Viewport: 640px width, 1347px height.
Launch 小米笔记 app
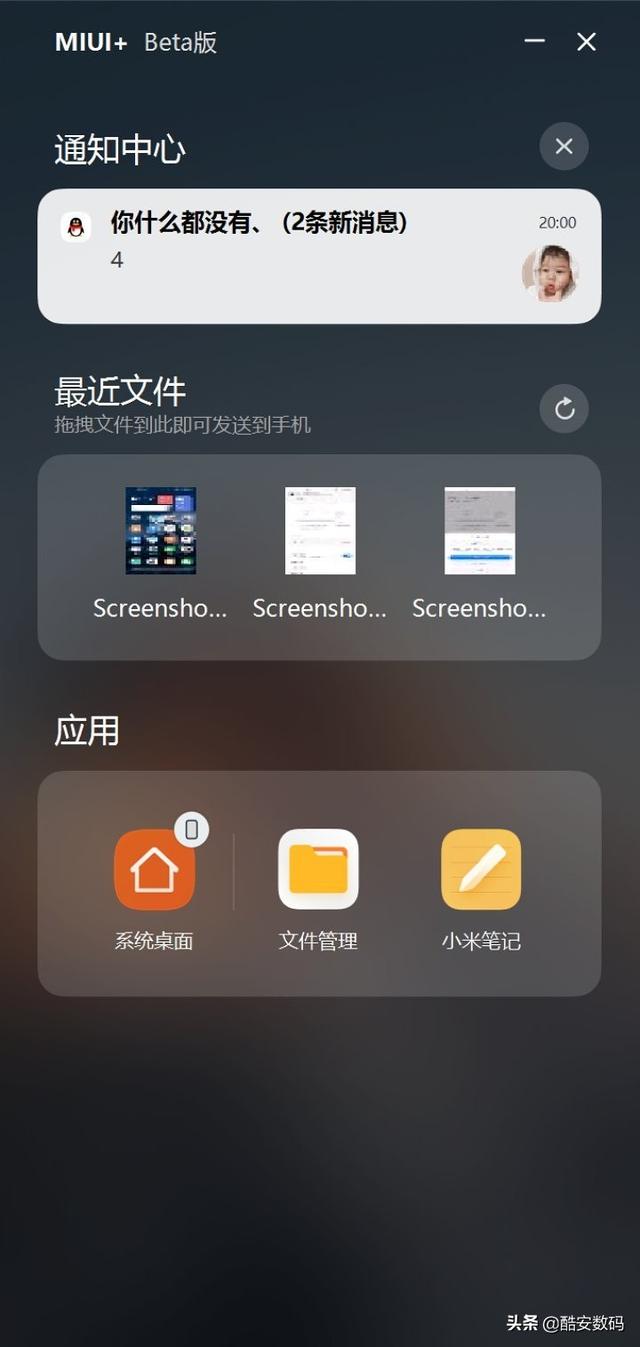[481, 885]
